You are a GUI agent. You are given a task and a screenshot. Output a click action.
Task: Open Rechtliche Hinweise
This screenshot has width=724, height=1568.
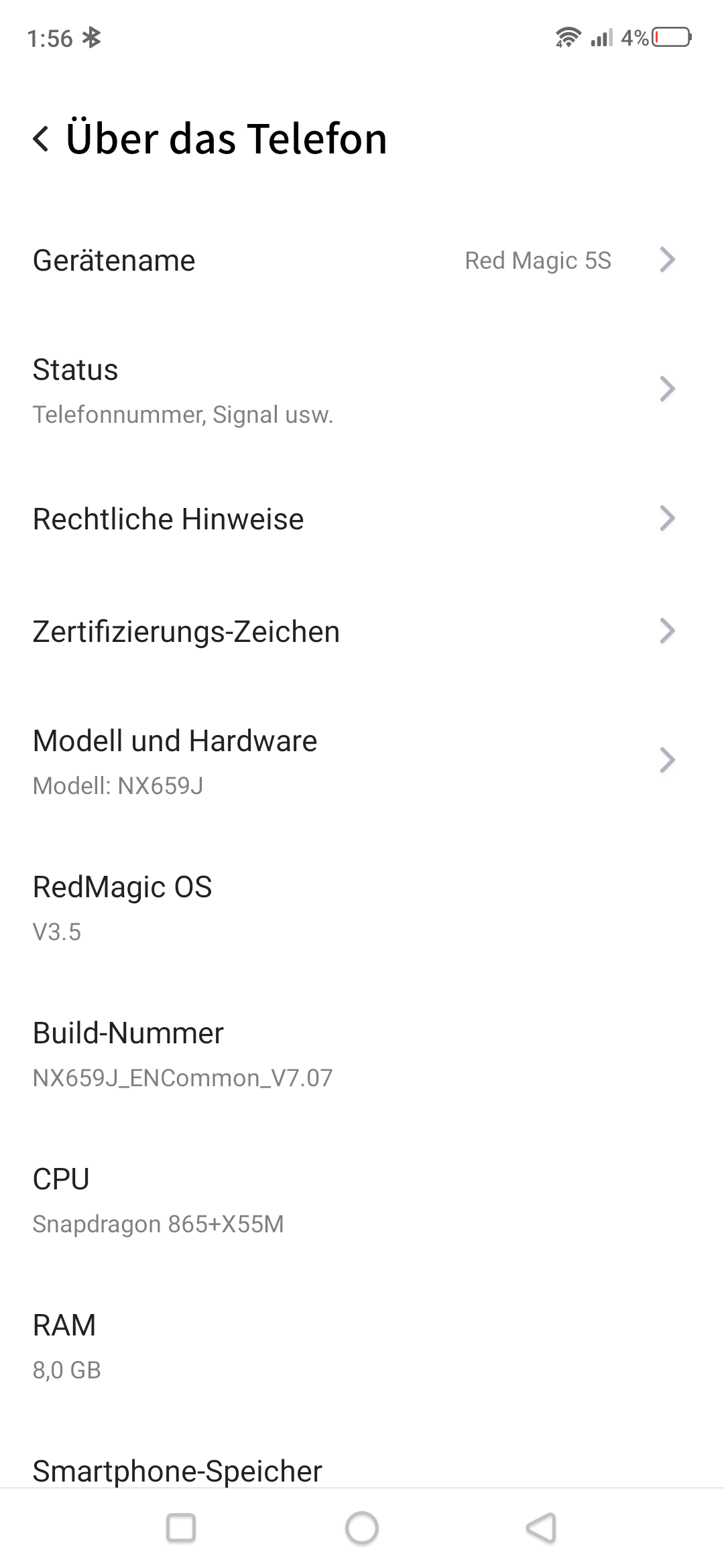coord(362,519)
